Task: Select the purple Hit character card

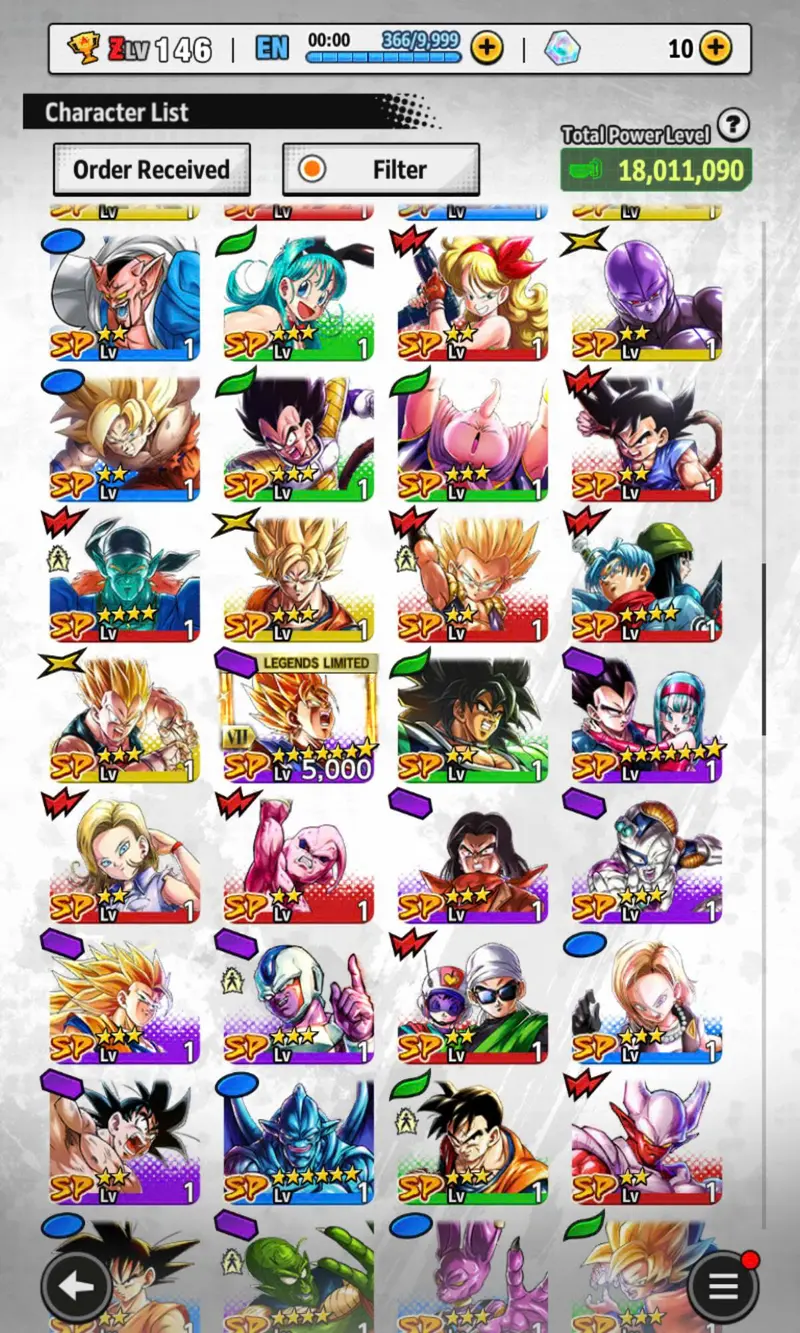Action: point(646,295)
